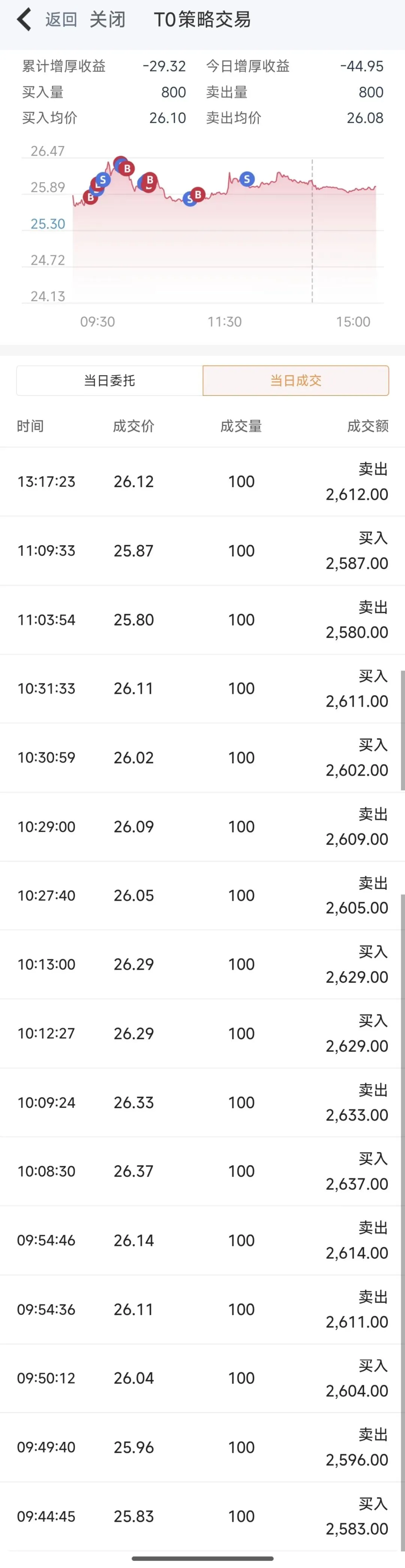Select the 当日成交 tab
This screenshot has height=1568, width=405.
[x=295, y=381]
